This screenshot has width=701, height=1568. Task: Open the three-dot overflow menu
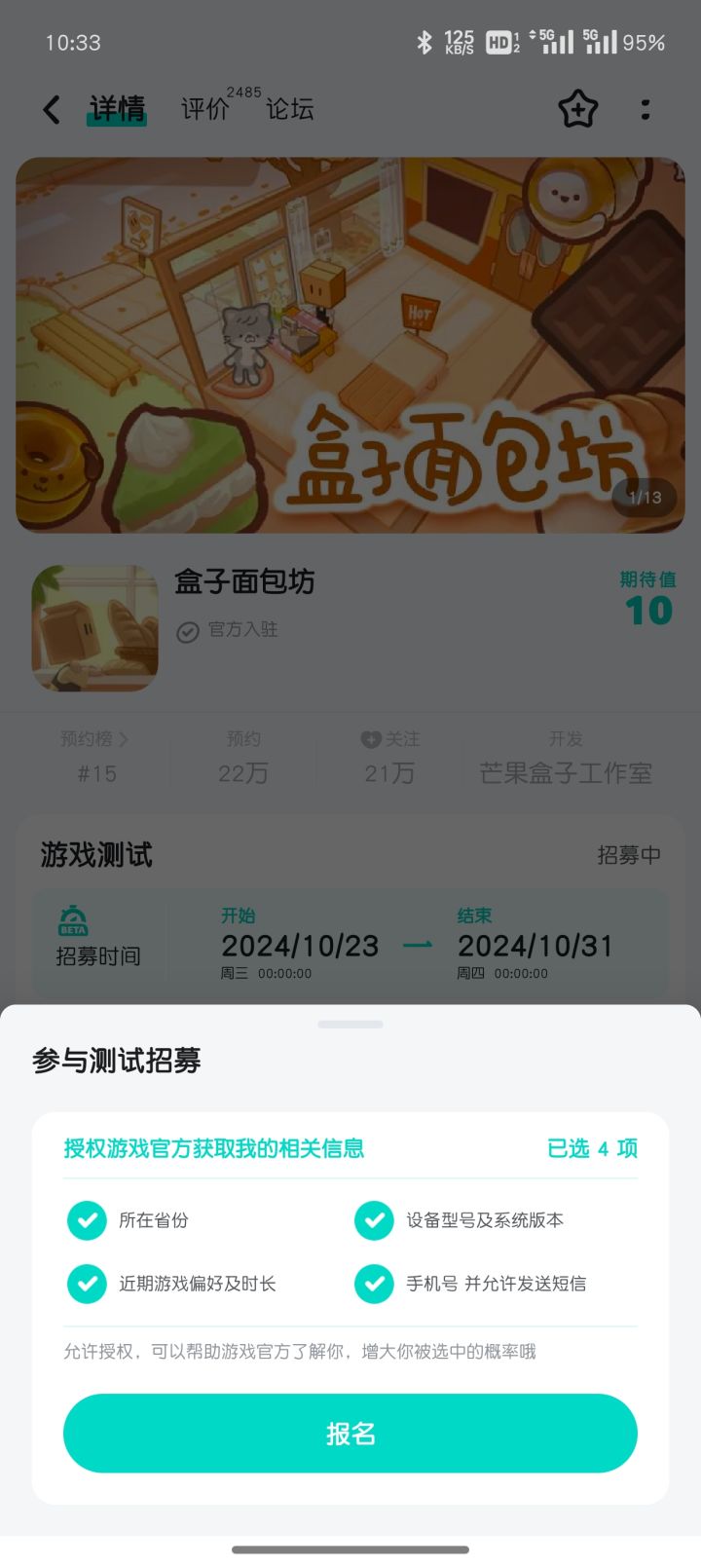pos(646,109)
